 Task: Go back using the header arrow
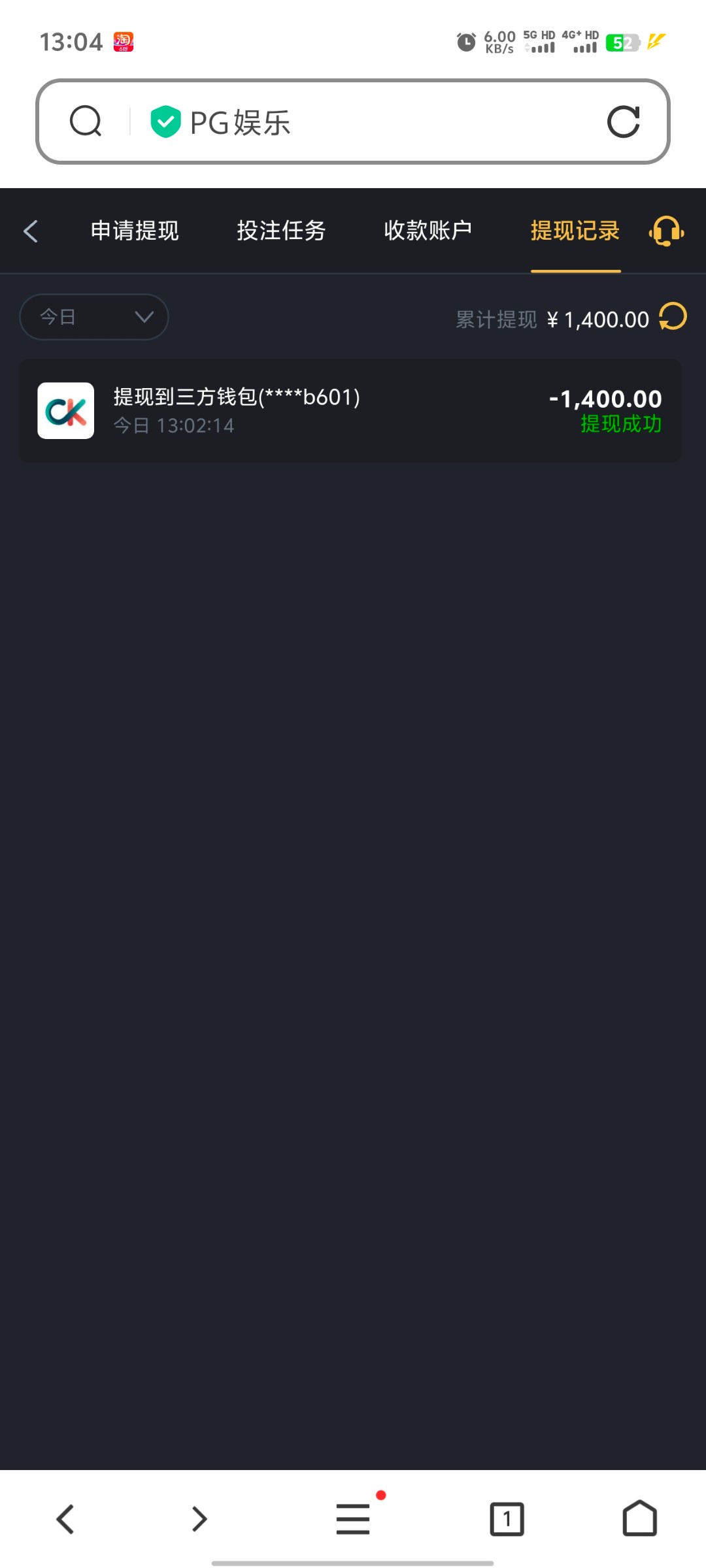[31, 231]
